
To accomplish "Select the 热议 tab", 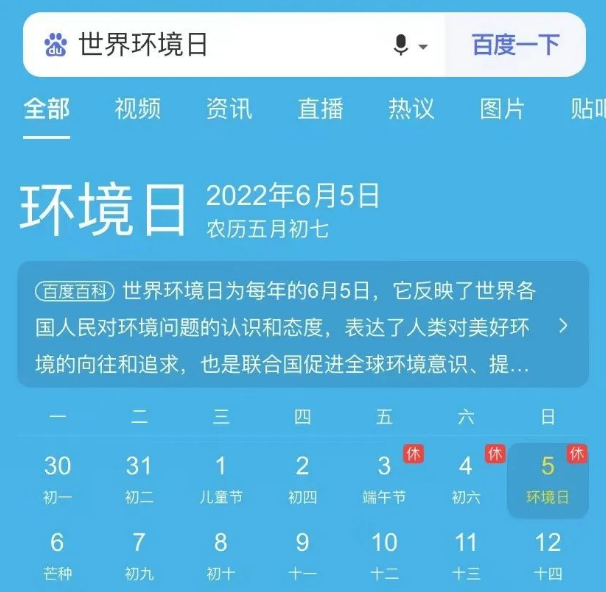I will [x=411, y=108].
